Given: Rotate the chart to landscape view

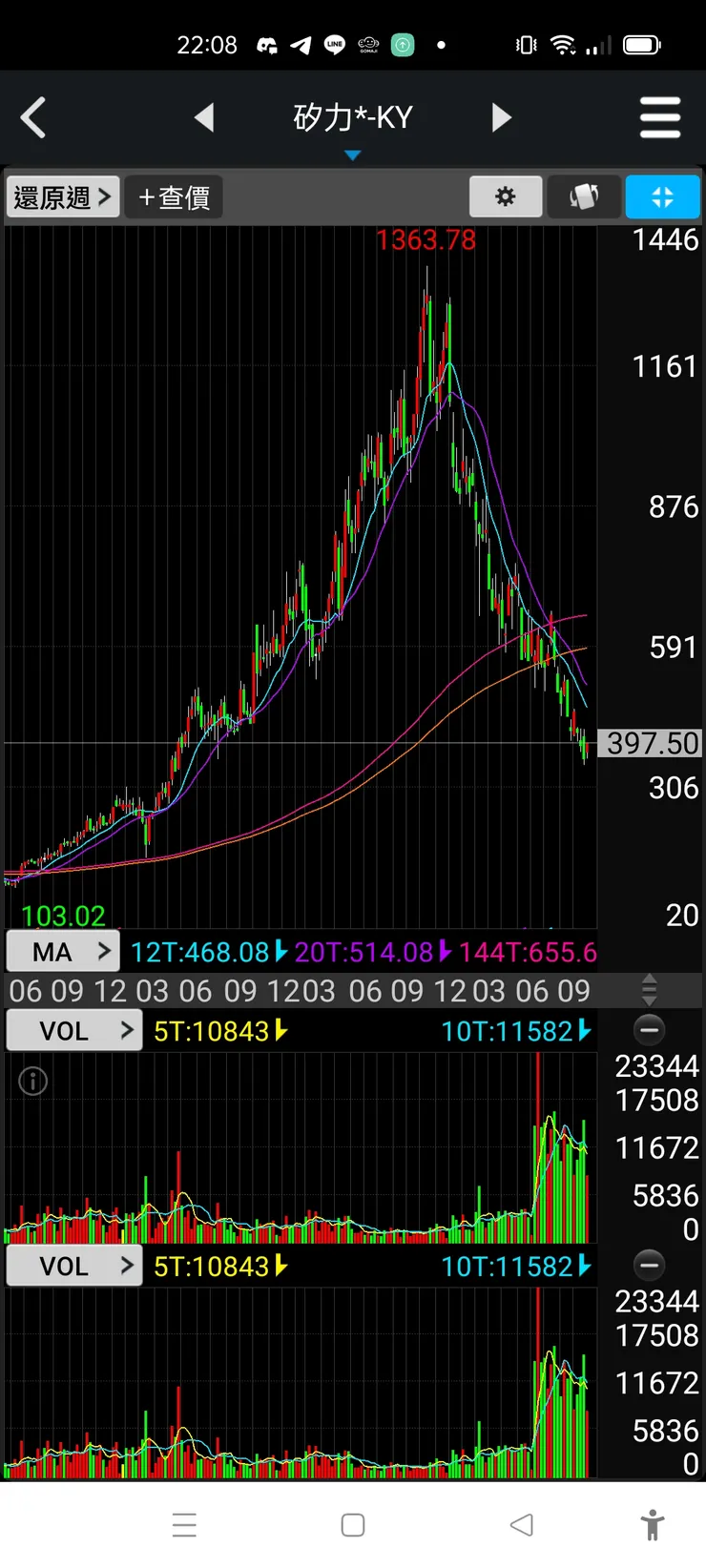Looking at the screenshot, I should tap(584, 197).
